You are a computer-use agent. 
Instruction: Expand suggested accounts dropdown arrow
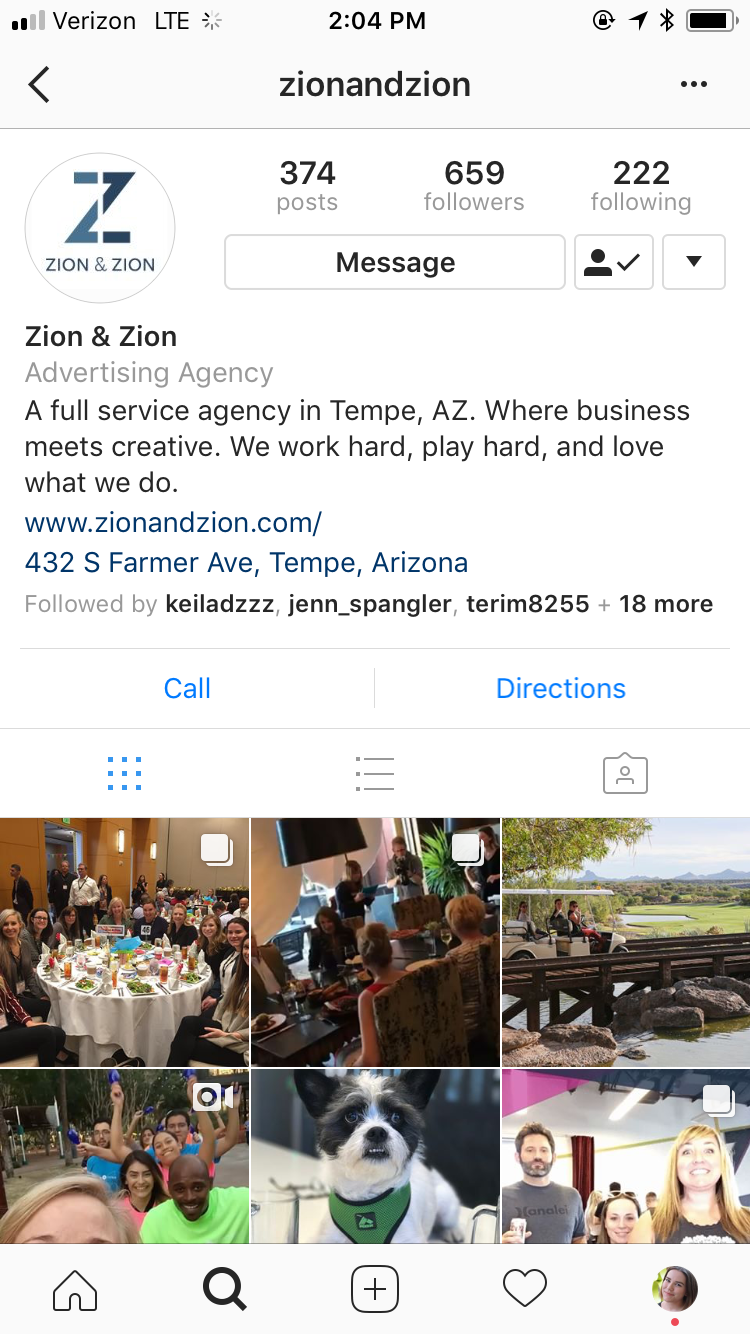(693, 262)
